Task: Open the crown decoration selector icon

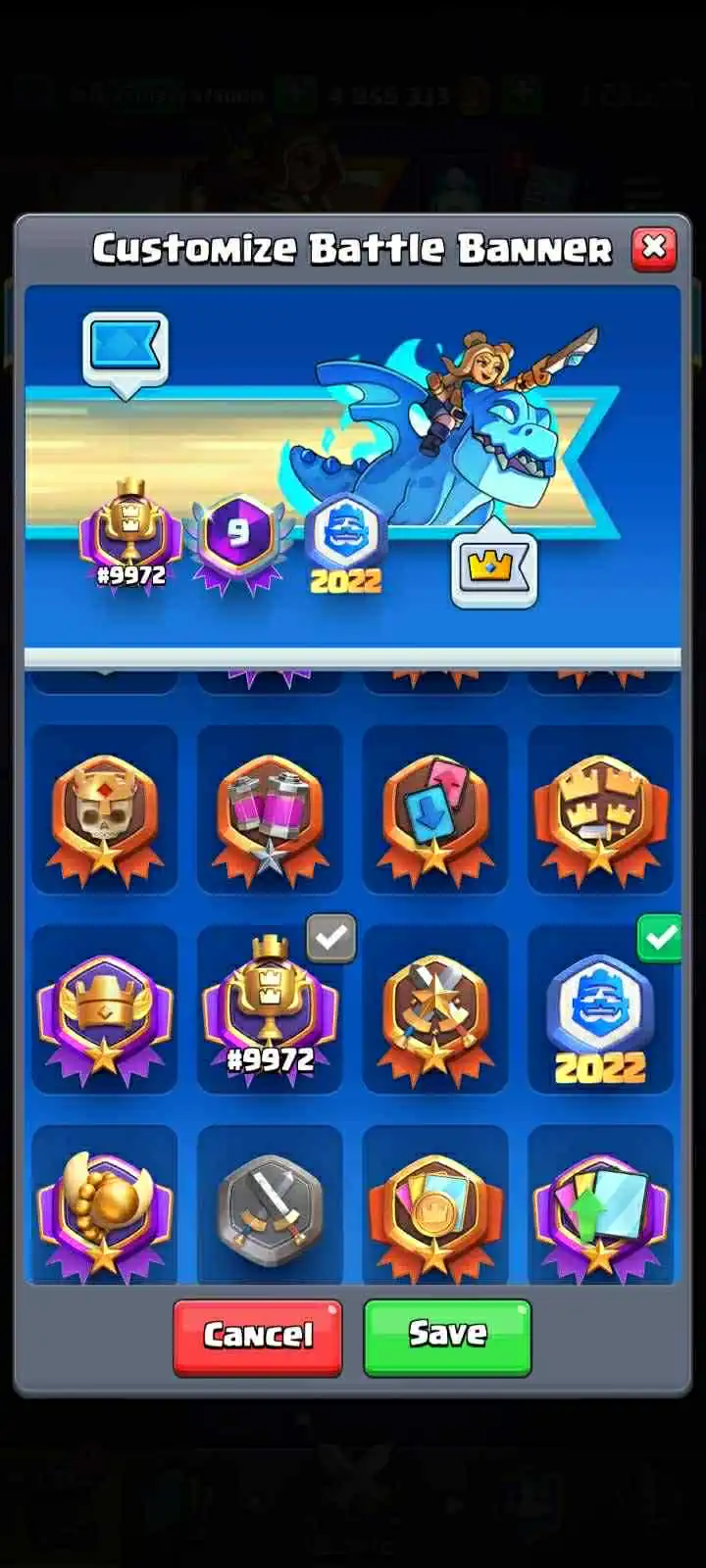Action: (x=493, y=569)
